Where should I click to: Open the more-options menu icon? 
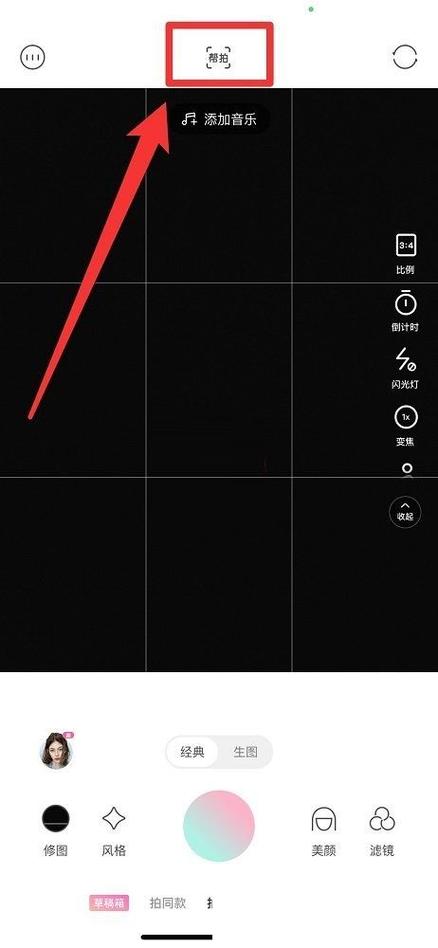[33, 58]
